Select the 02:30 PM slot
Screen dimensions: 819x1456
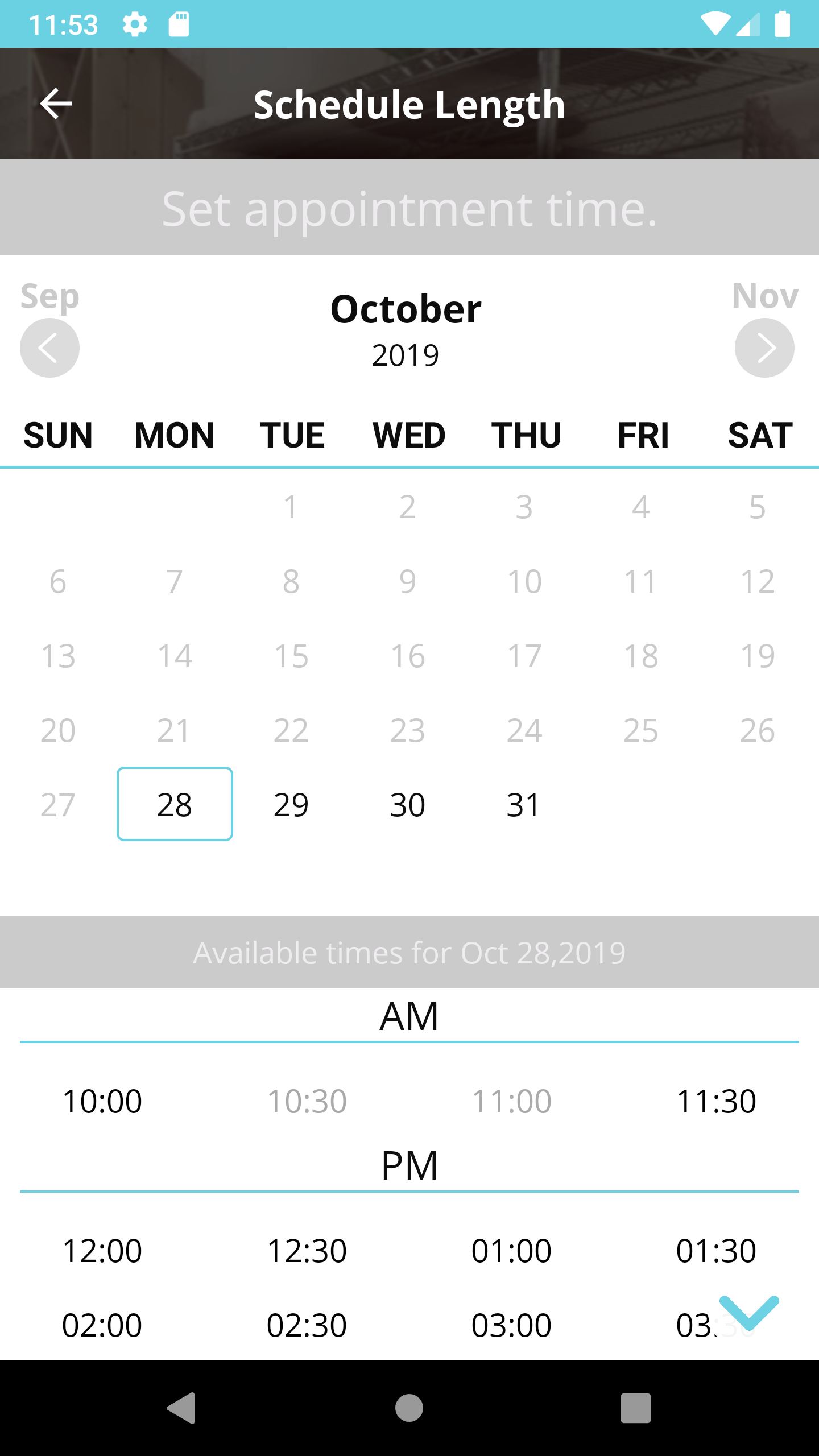click(307, 1325)
